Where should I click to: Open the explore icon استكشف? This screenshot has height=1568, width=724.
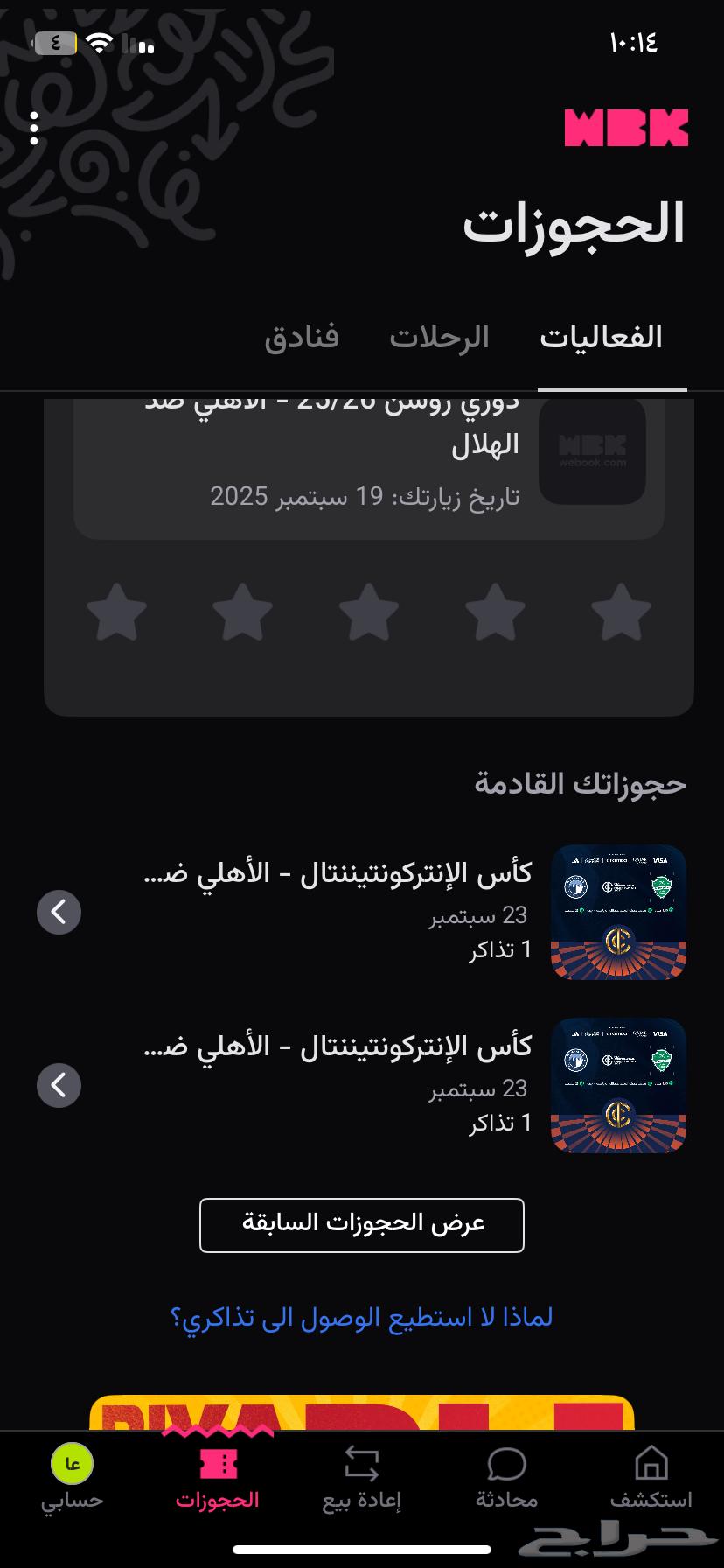[x=651, y=1479]
